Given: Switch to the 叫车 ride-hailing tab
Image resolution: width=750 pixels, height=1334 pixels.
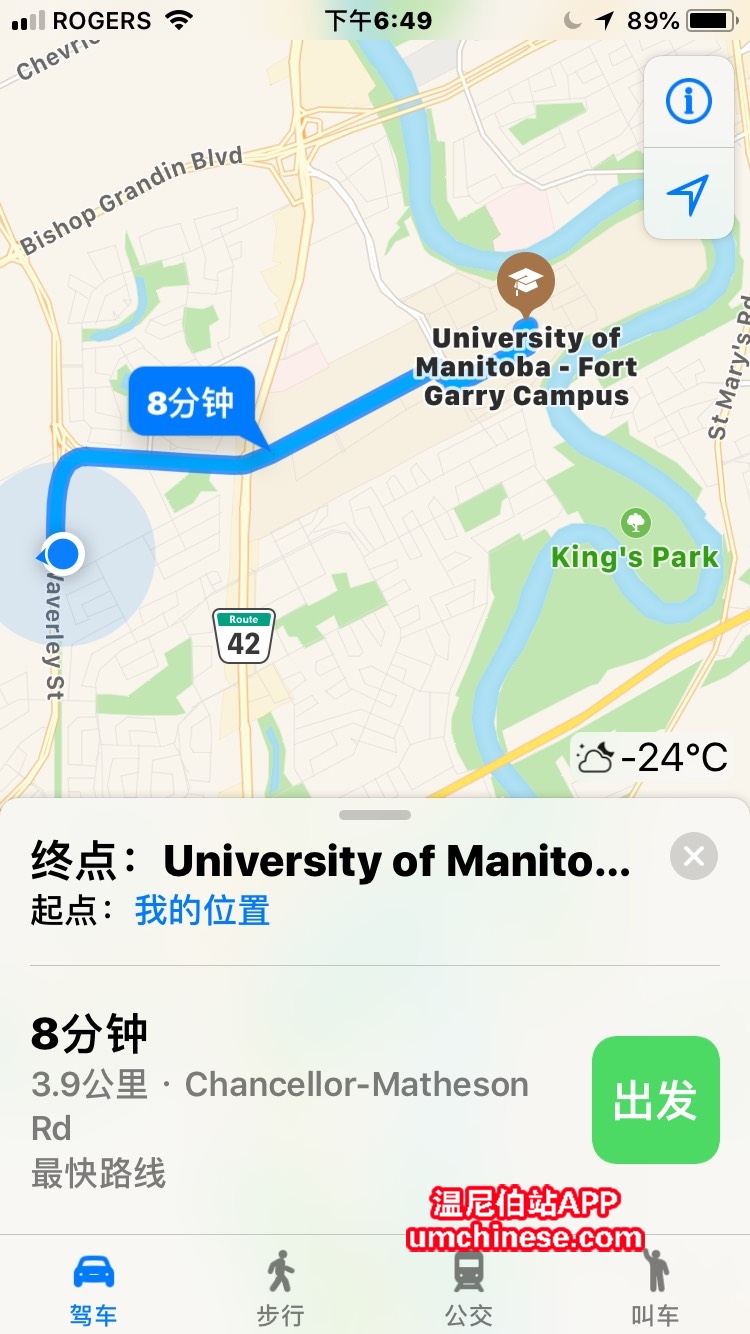Looking at the screenshot, I should (x=656, y=1285).
